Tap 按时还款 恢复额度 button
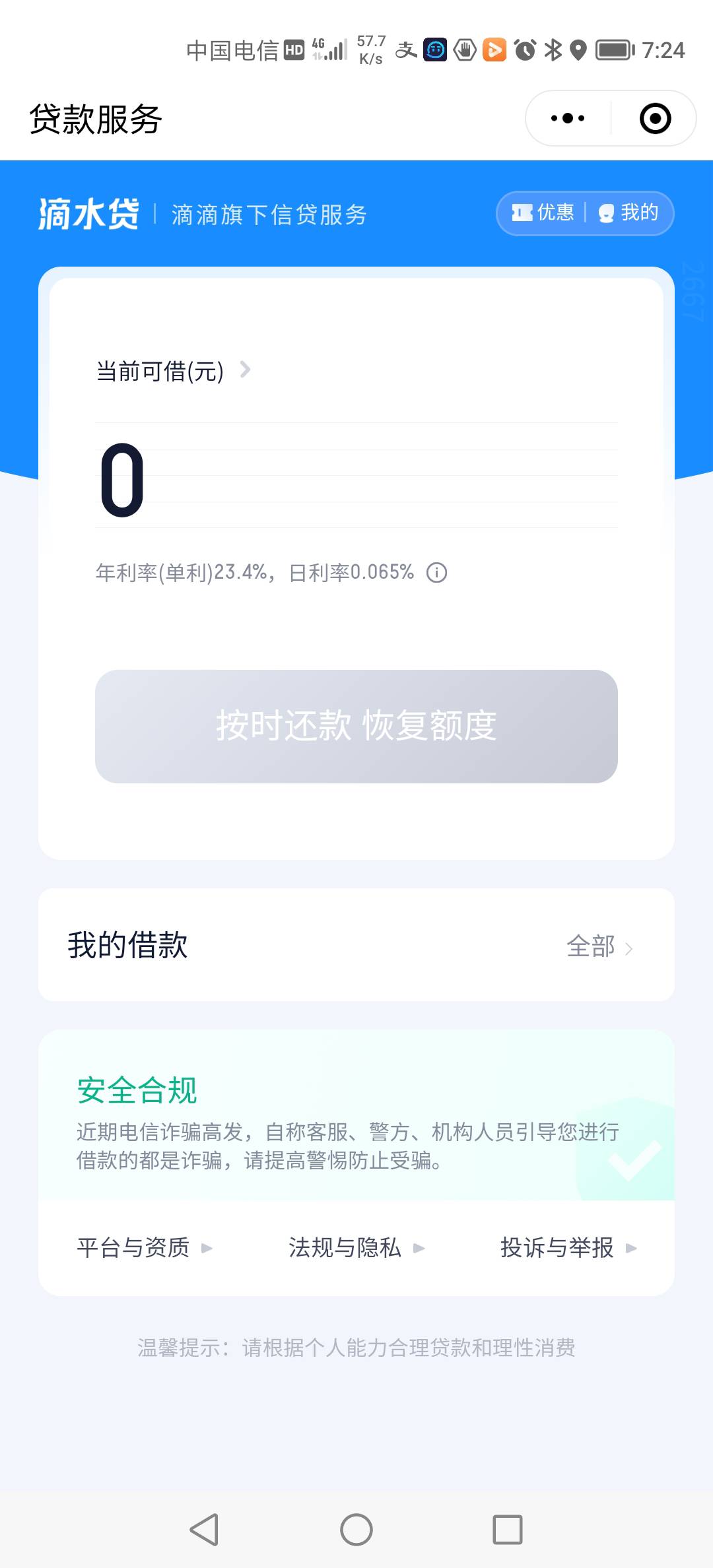The height and width of the screenshot is (1568, 713). [356, 727]
